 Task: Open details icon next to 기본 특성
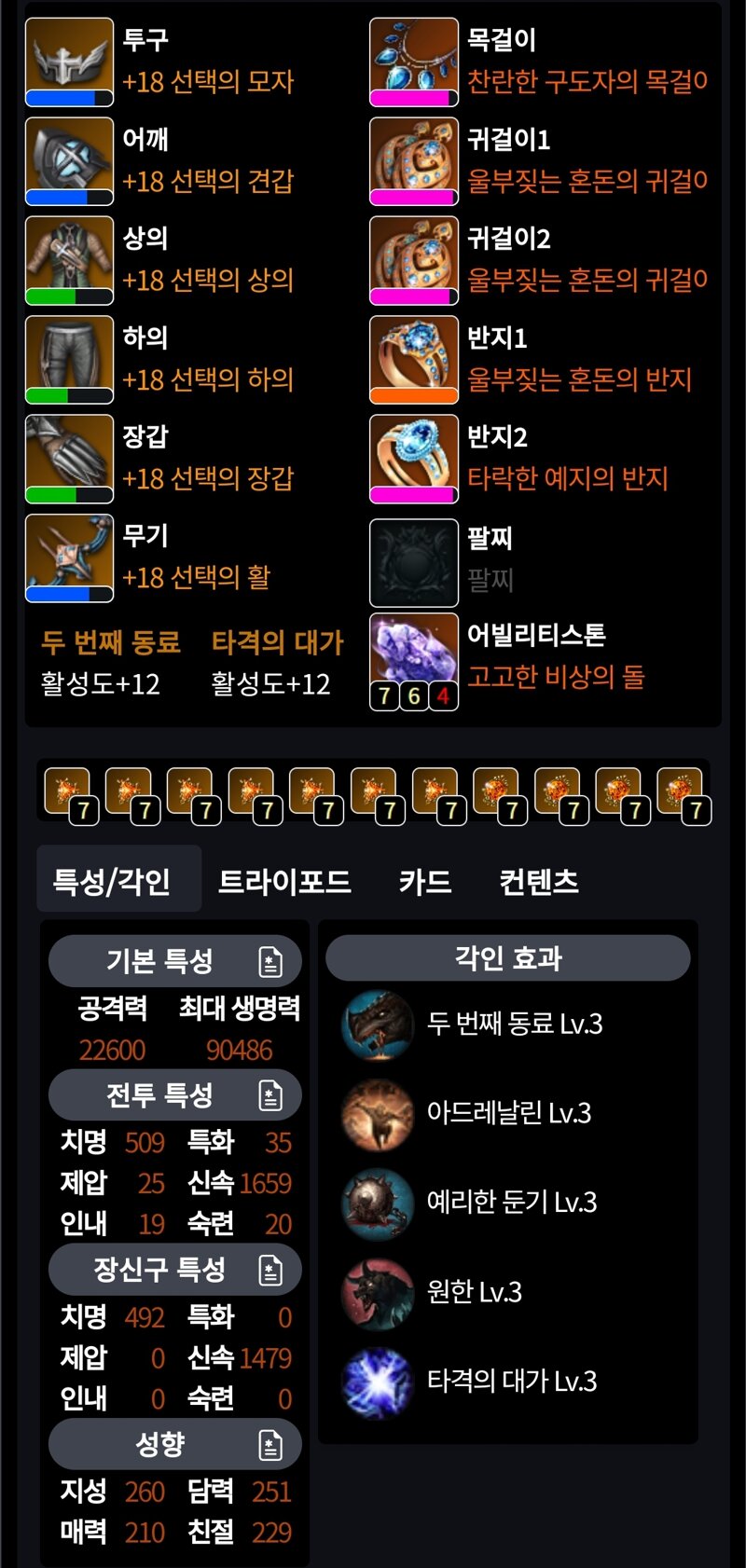point(269,961)
